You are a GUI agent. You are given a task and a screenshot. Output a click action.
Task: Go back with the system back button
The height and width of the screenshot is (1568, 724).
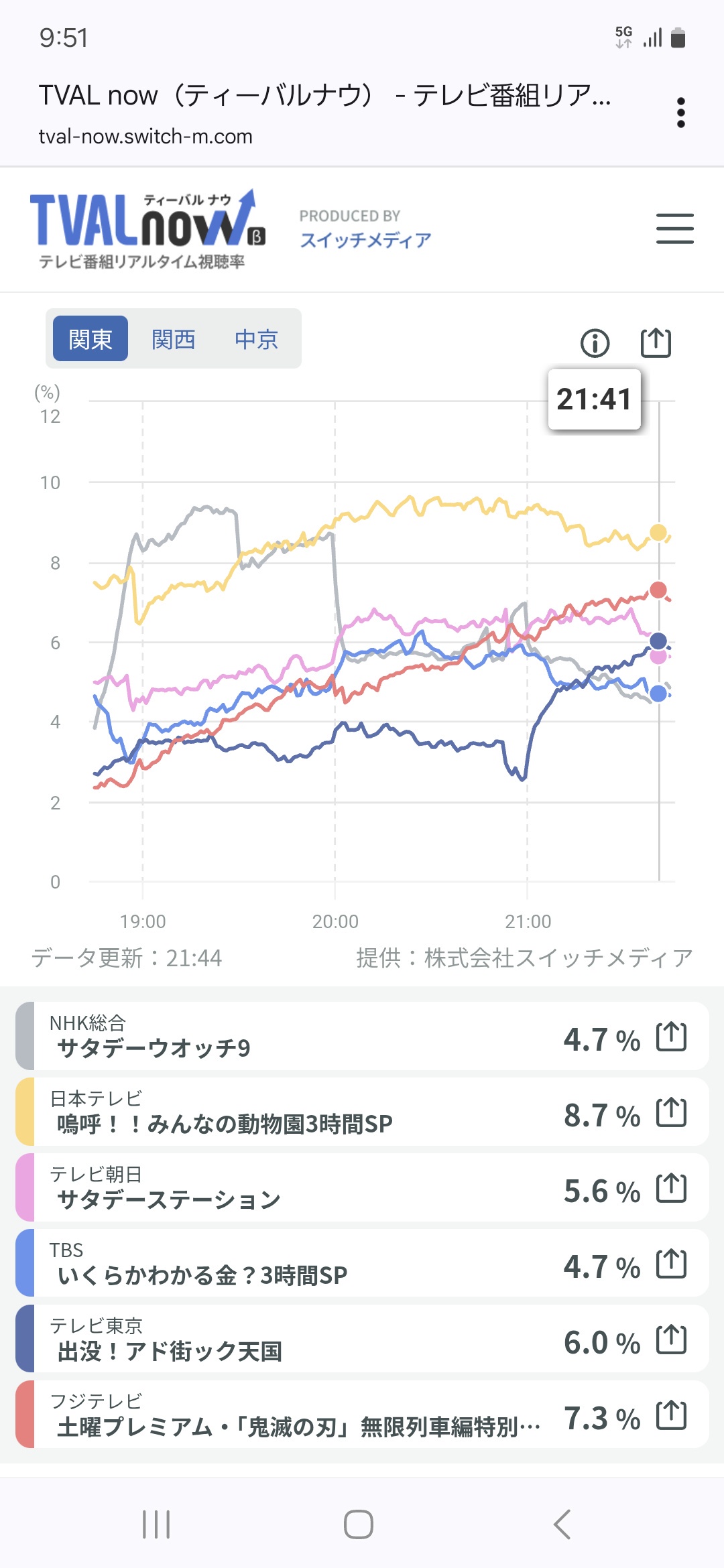click(562, 1524)
